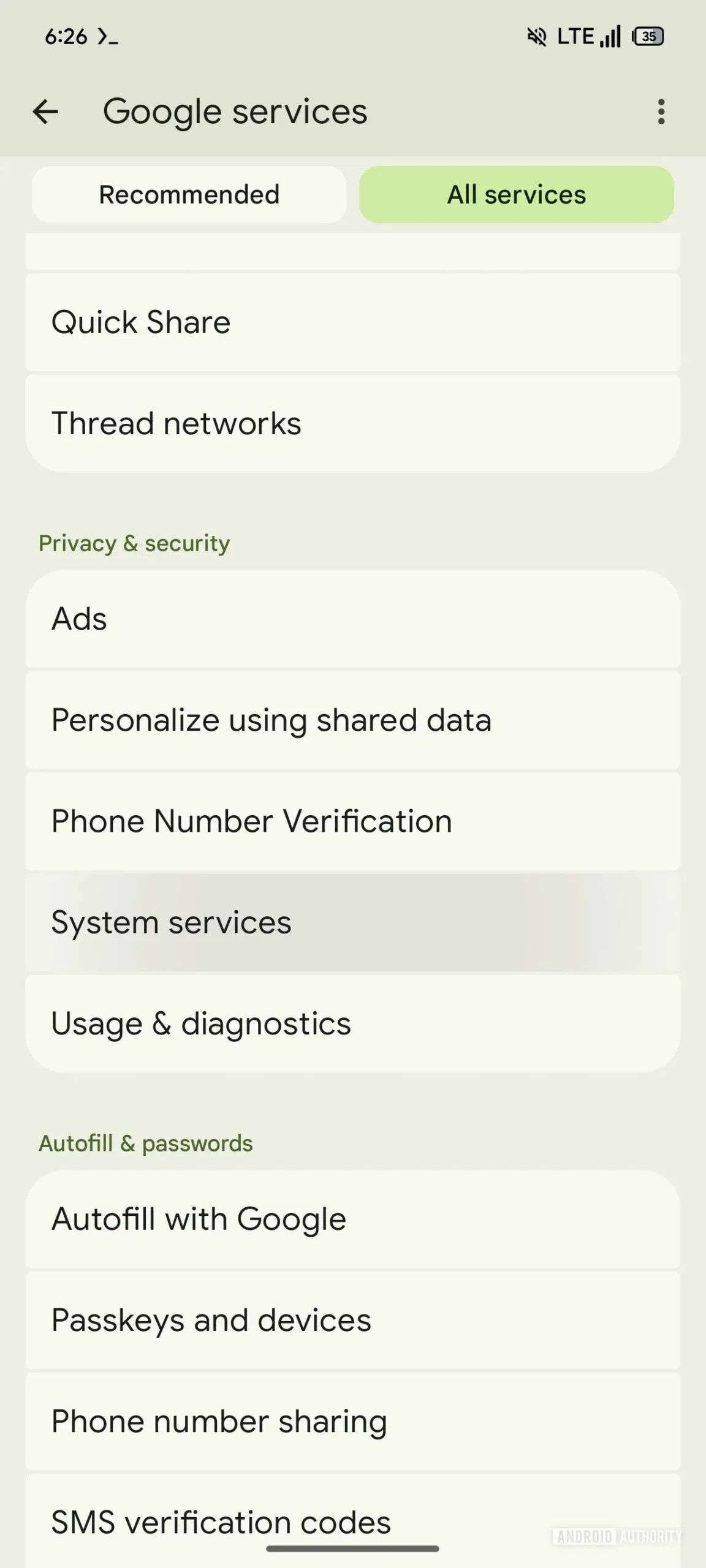Open Thread networks settings
The height and width of the screenshot is (1568, 706).
click(353, 421)
